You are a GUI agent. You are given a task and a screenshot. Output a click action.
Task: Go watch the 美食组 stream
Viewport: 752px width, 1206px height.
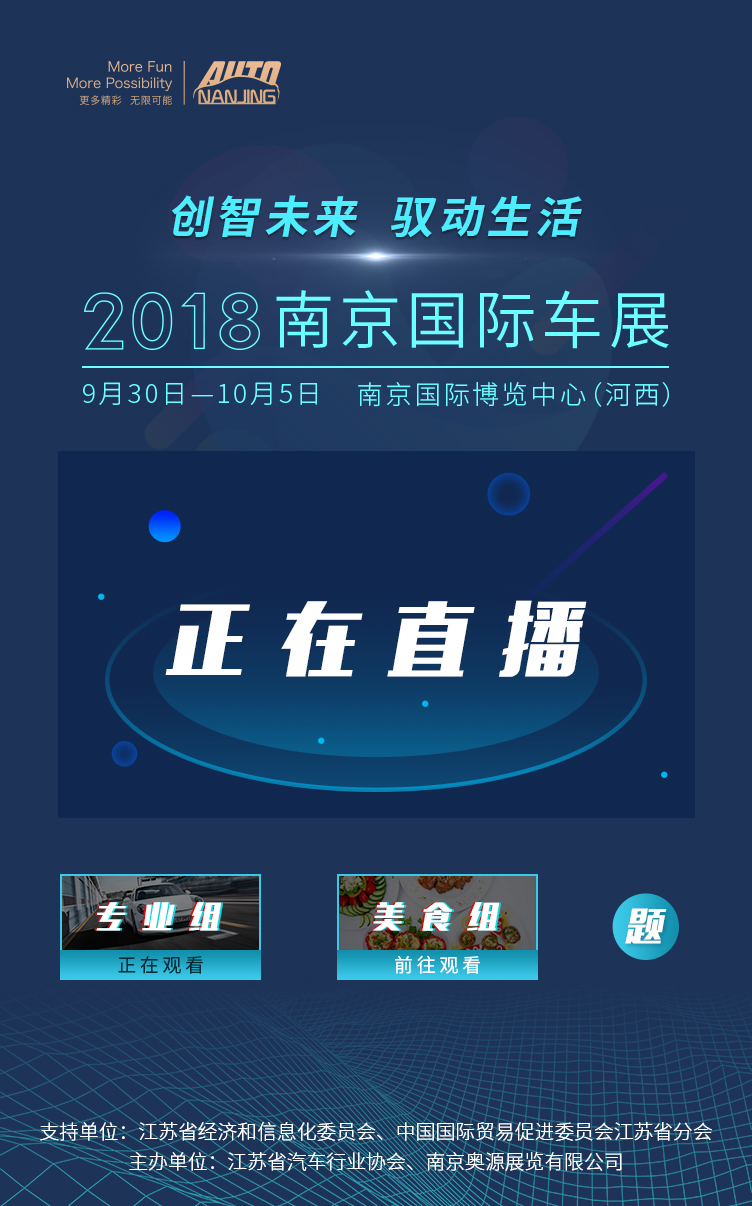point(437,965)
